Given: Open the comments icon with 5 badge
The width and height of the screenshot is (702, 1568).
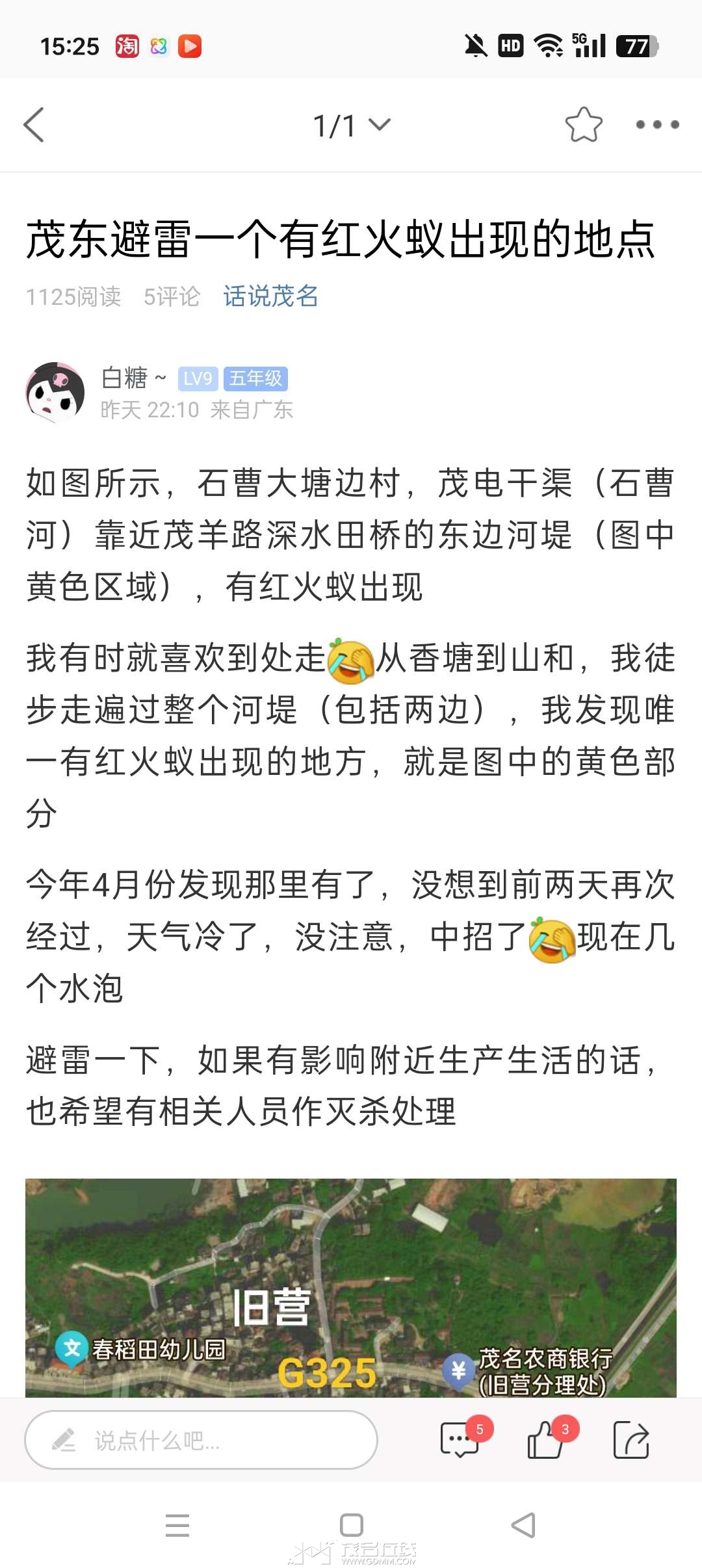Looking at the screenshot, I should (x=460, y=1441).
